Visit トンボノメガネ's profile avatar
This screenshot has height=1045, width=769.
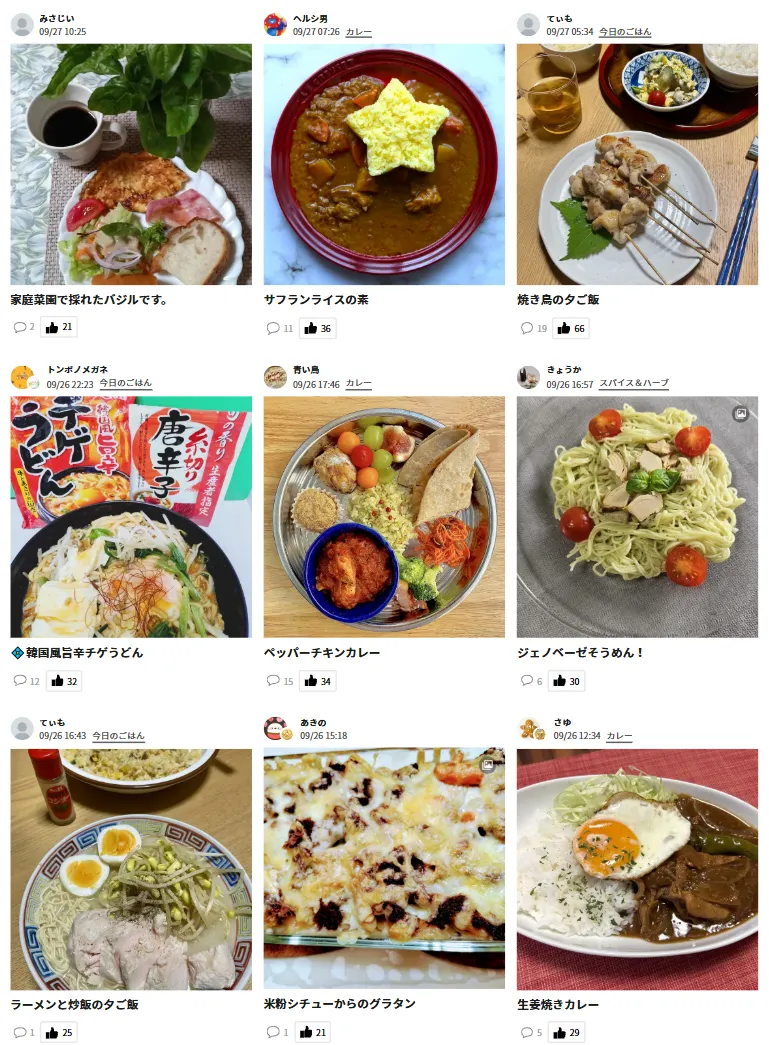click(23, 377)
